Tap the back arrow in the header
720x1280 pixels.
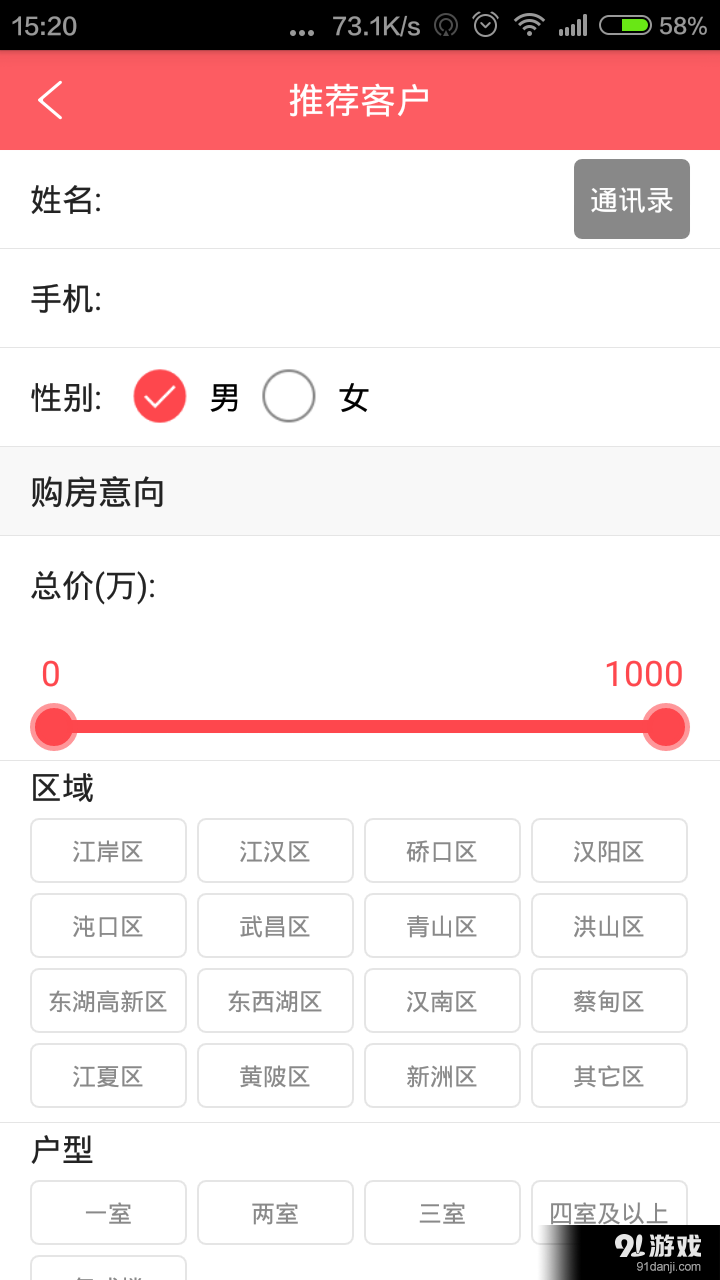pos(50,100)
